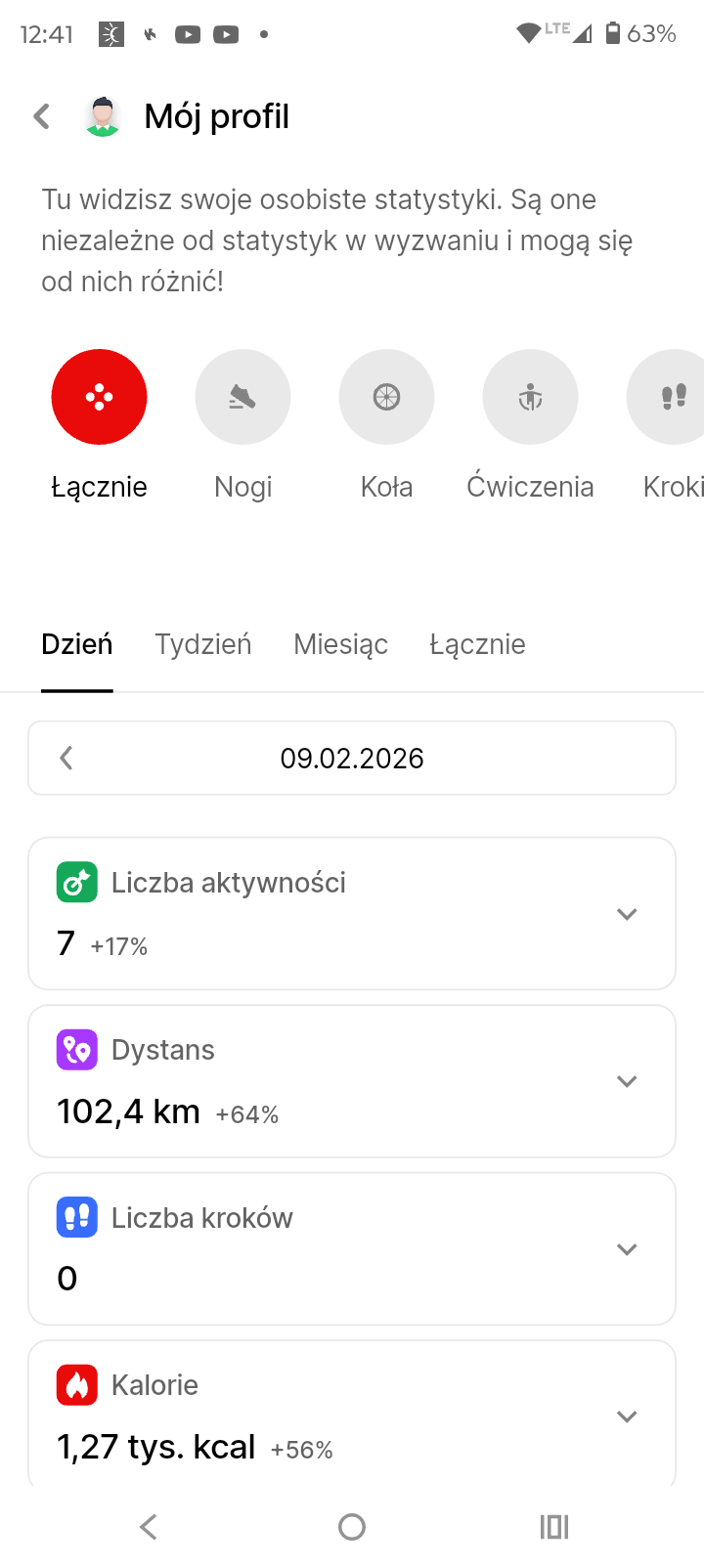Select the Nogi activity filter icon
The width and height of the screenshot is (704, 1568).
pyautogui.click(x=242, y=397)
